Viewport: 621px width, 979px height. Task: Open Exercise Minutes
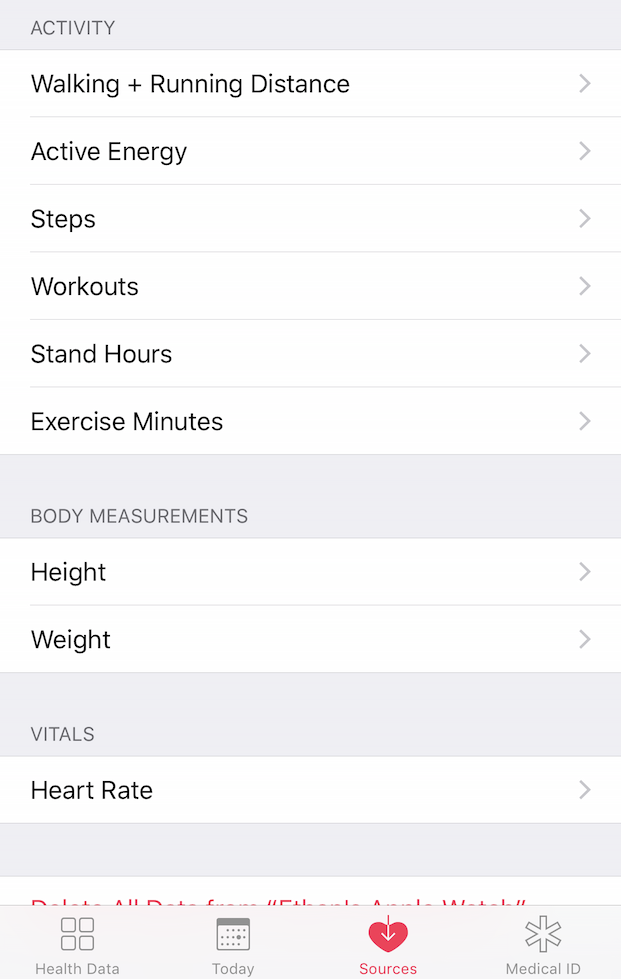pos(310,421)
